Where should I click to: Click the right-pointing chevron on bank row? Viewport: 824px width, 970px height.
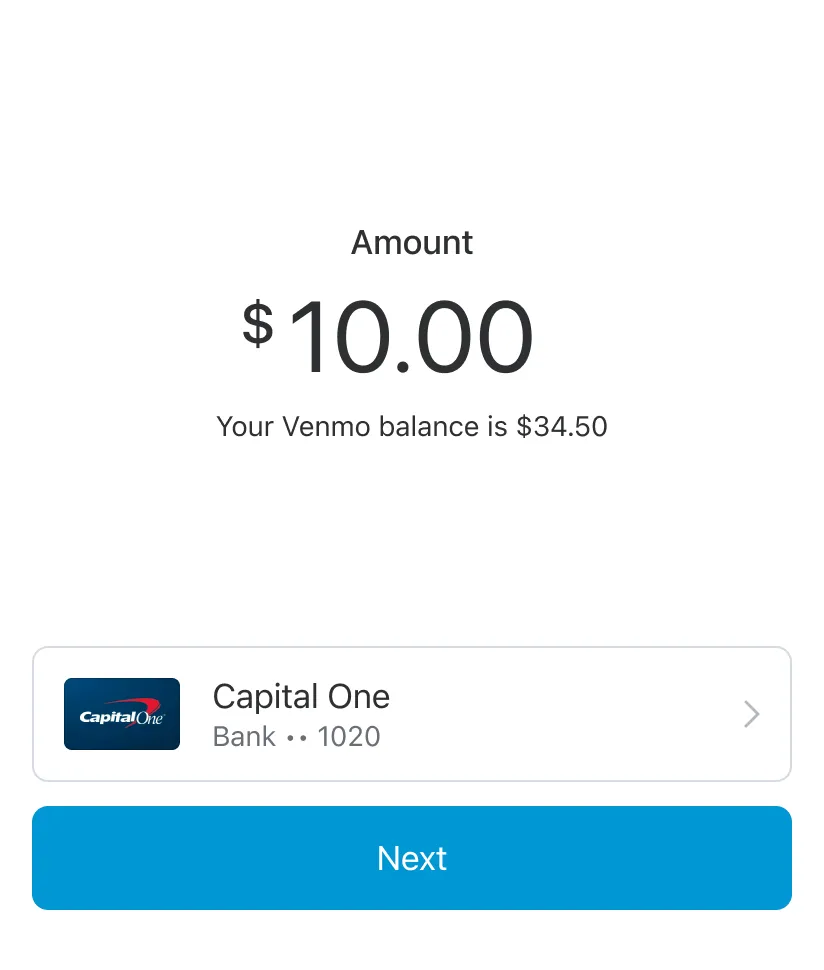pos(750,713)
